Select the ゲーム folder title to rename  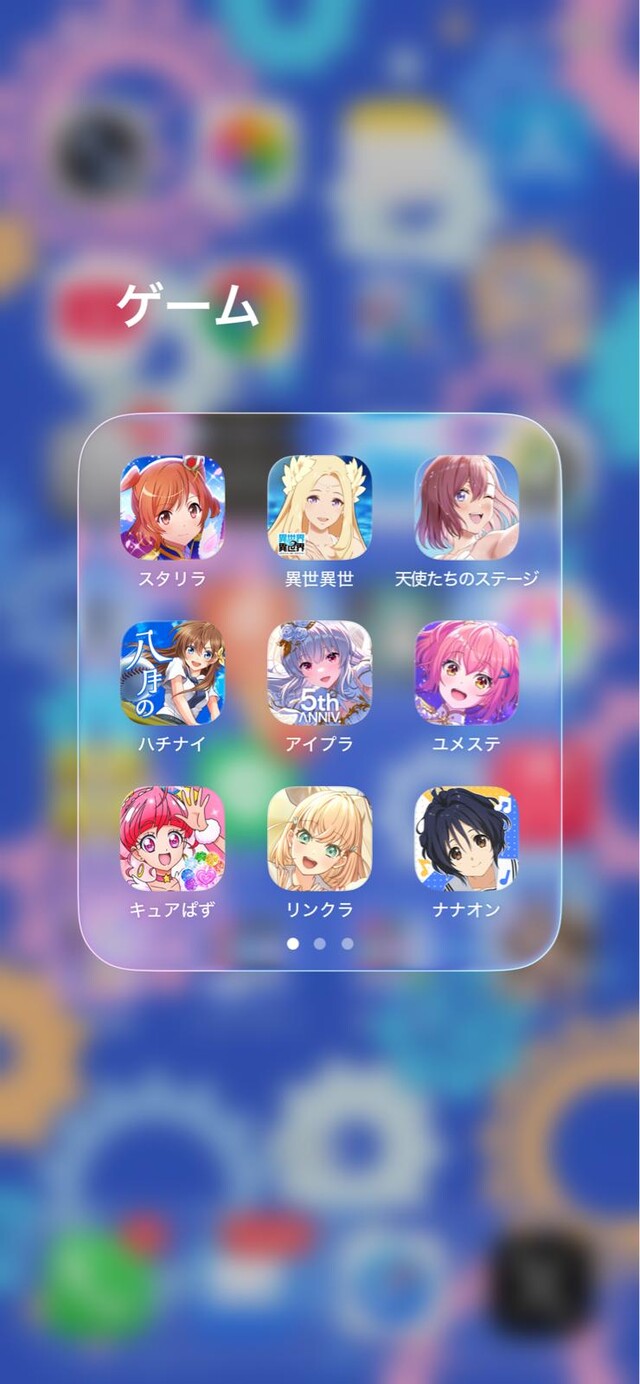point(188,305)
